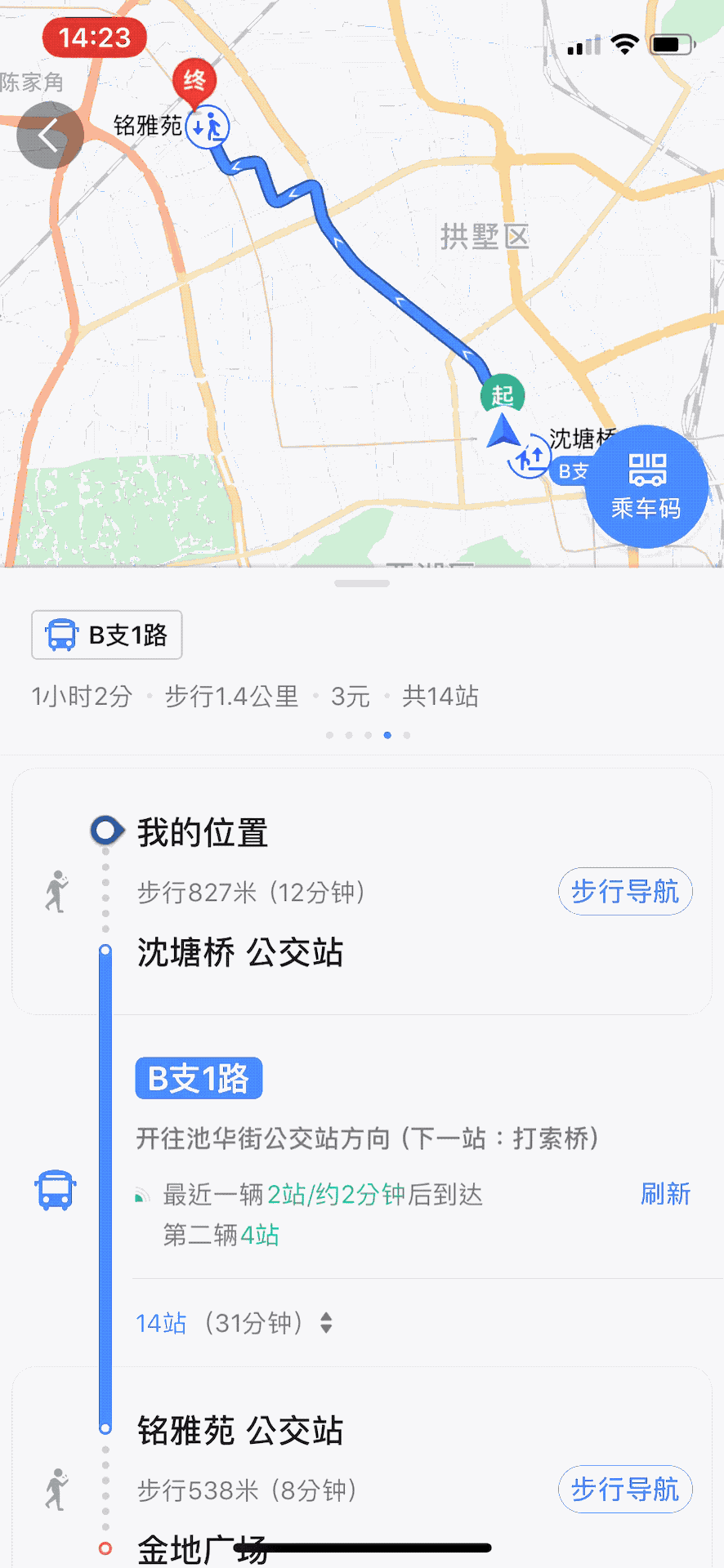This screenshot has width=724, height=1568.
Task: Select the B支1路 route tab
Action: coord(106,635)
